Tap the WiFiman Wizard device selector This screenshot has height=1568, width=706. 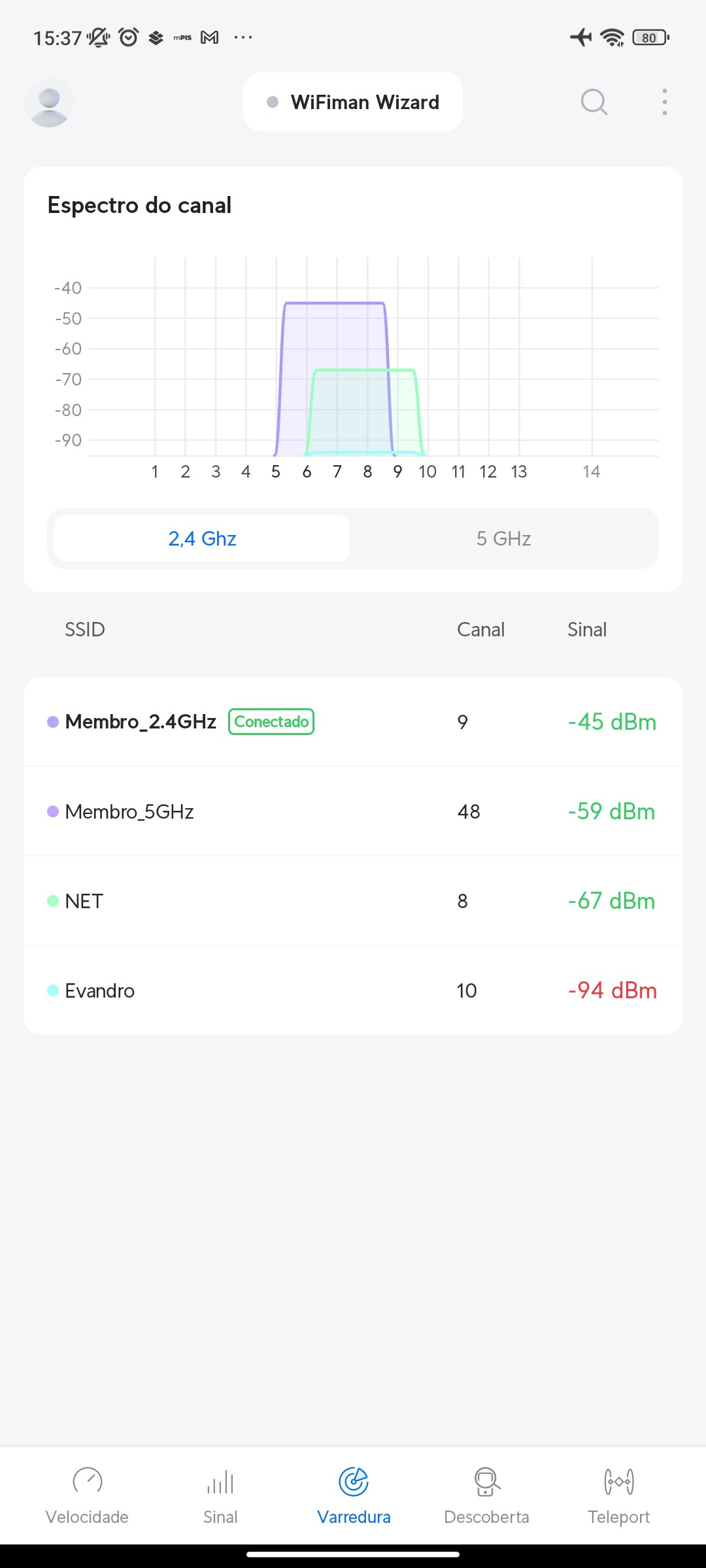(x=353, y=103)
